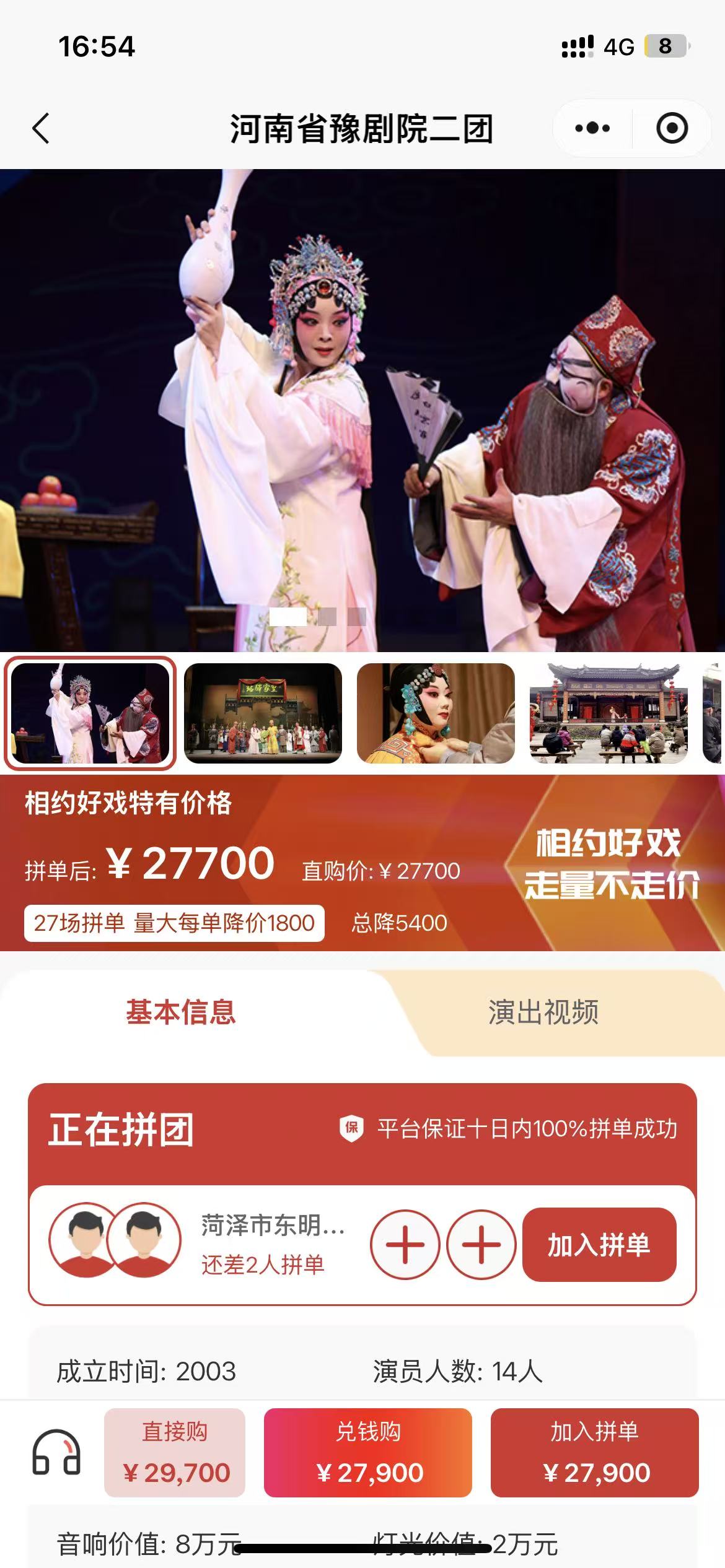Select the stage ensemble thumbnail
725x1568 pixels.
[263, 713]
